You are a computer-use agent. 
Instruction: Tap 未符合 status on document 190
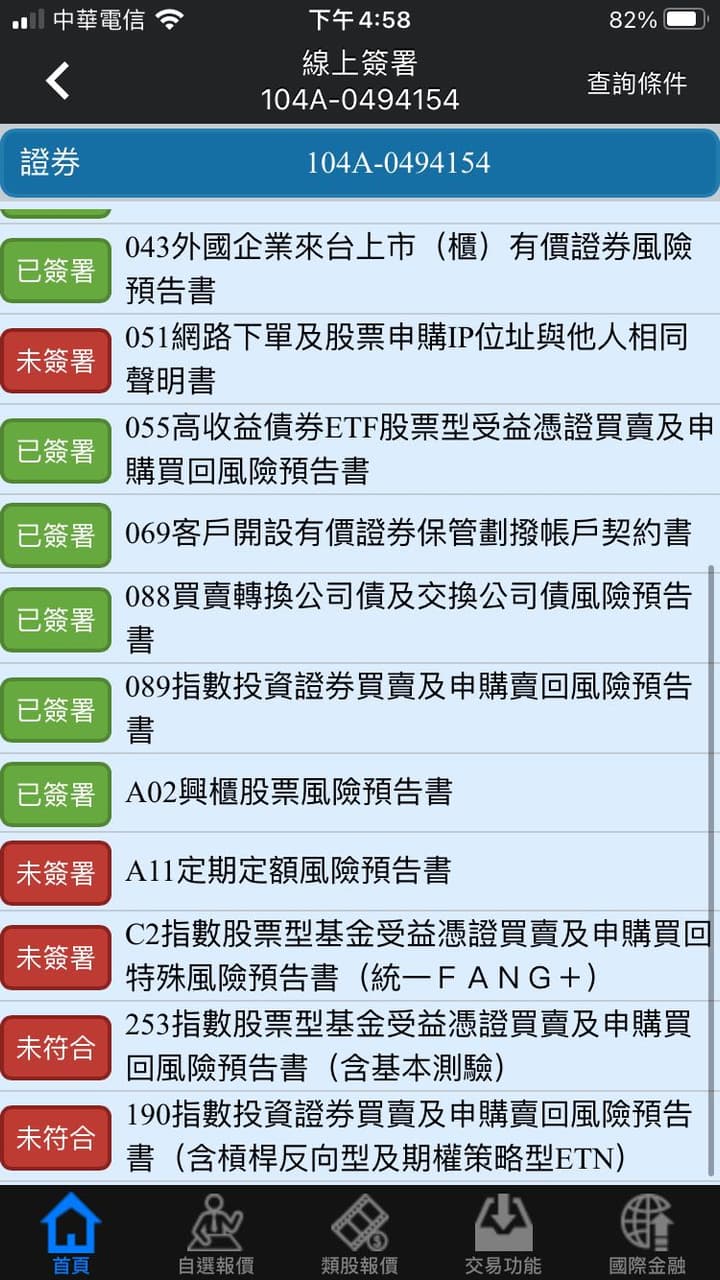tap(56, 1137)
